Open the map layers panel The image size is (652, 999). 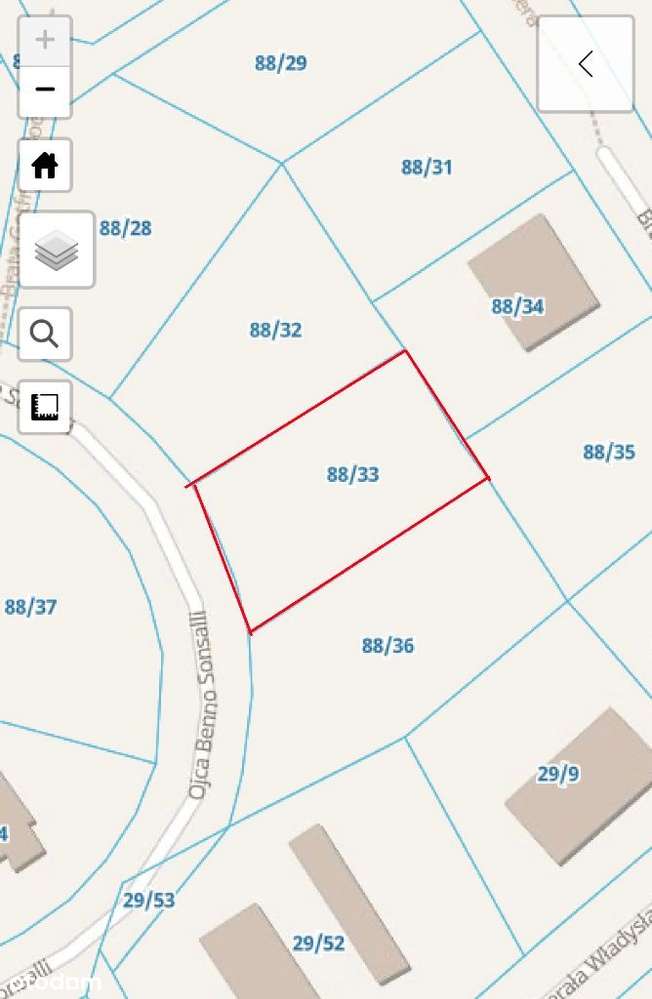57,250
